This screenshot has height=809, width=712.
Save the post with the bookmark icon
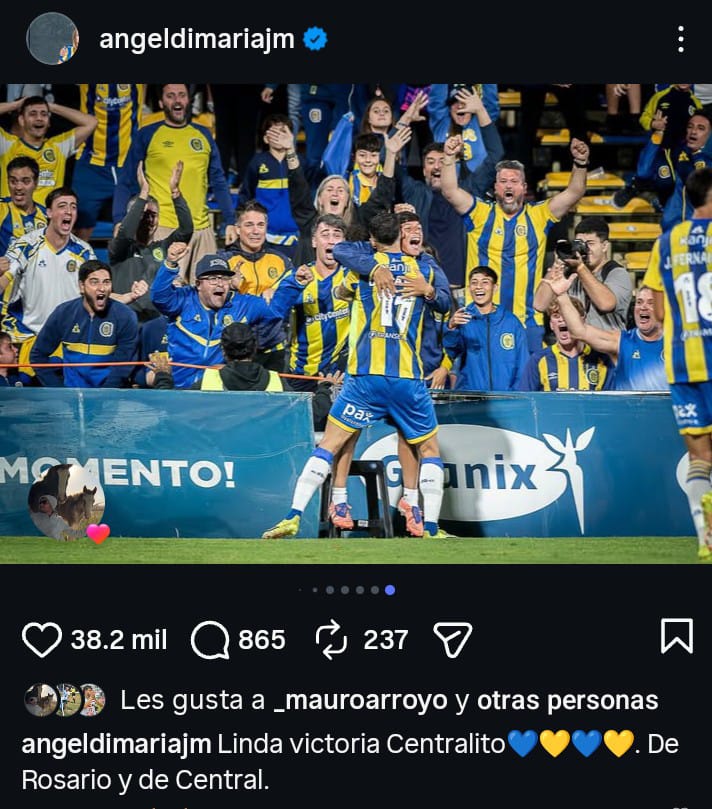(x=677, y=636)
